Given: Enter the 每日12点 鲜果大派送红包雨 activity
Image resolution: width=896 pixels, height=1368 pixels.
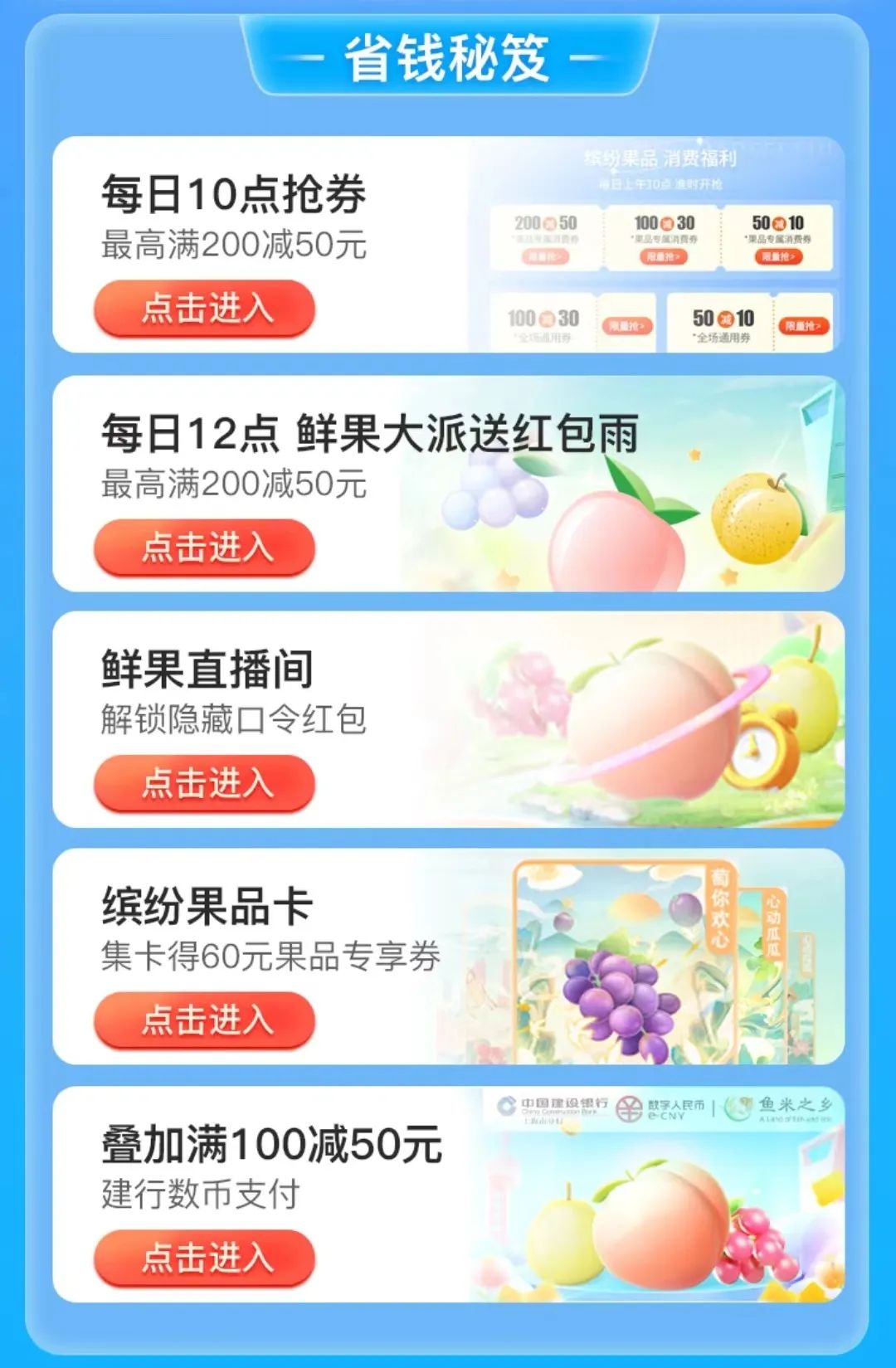Looking at the screenshot, I should click(x=205, y=548).
